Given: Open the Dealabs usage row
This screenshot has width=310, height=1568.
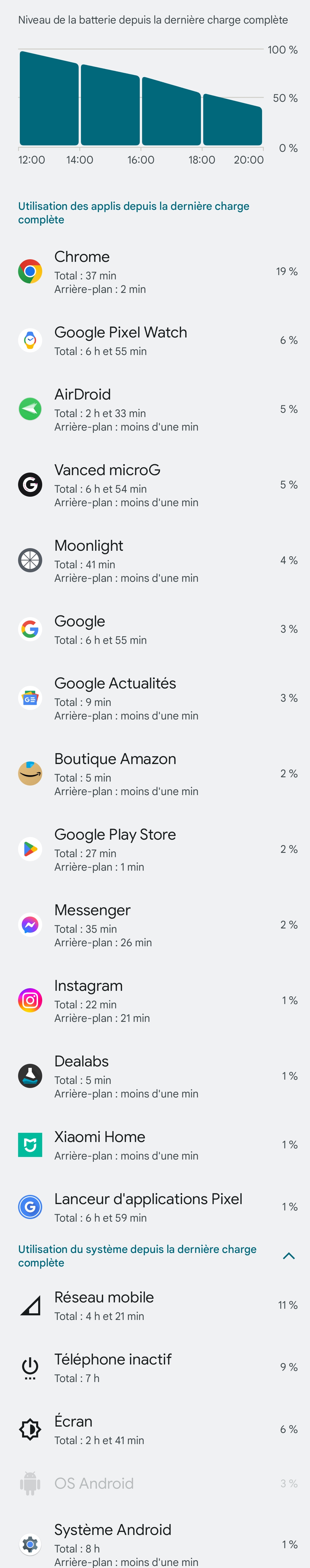Looking at the screenshot, I should [x=155, y=1076].
